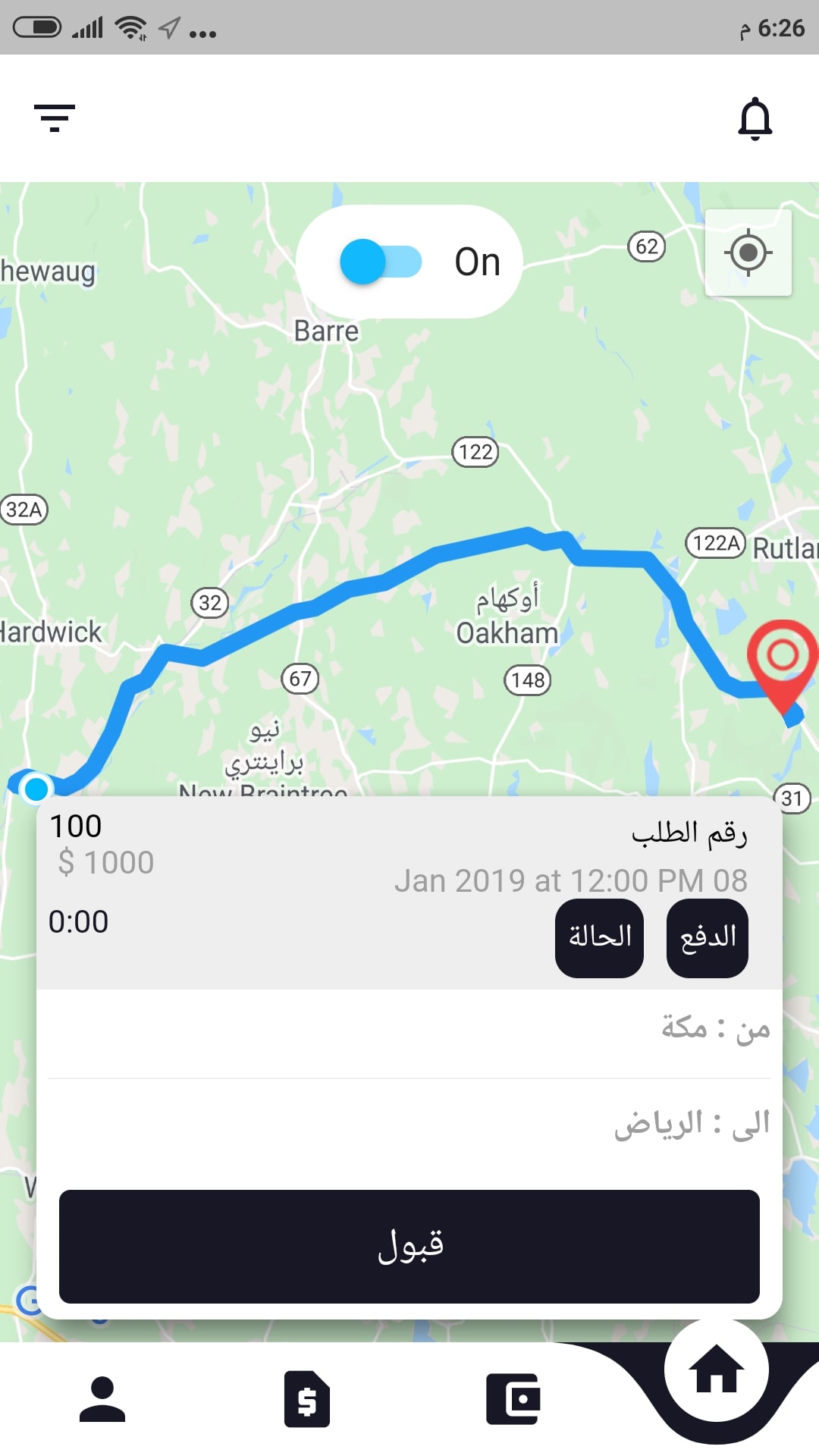Open the dollar invoice tab
The width and height of the screenshot is (819, 1456).
pos(307,1399)
